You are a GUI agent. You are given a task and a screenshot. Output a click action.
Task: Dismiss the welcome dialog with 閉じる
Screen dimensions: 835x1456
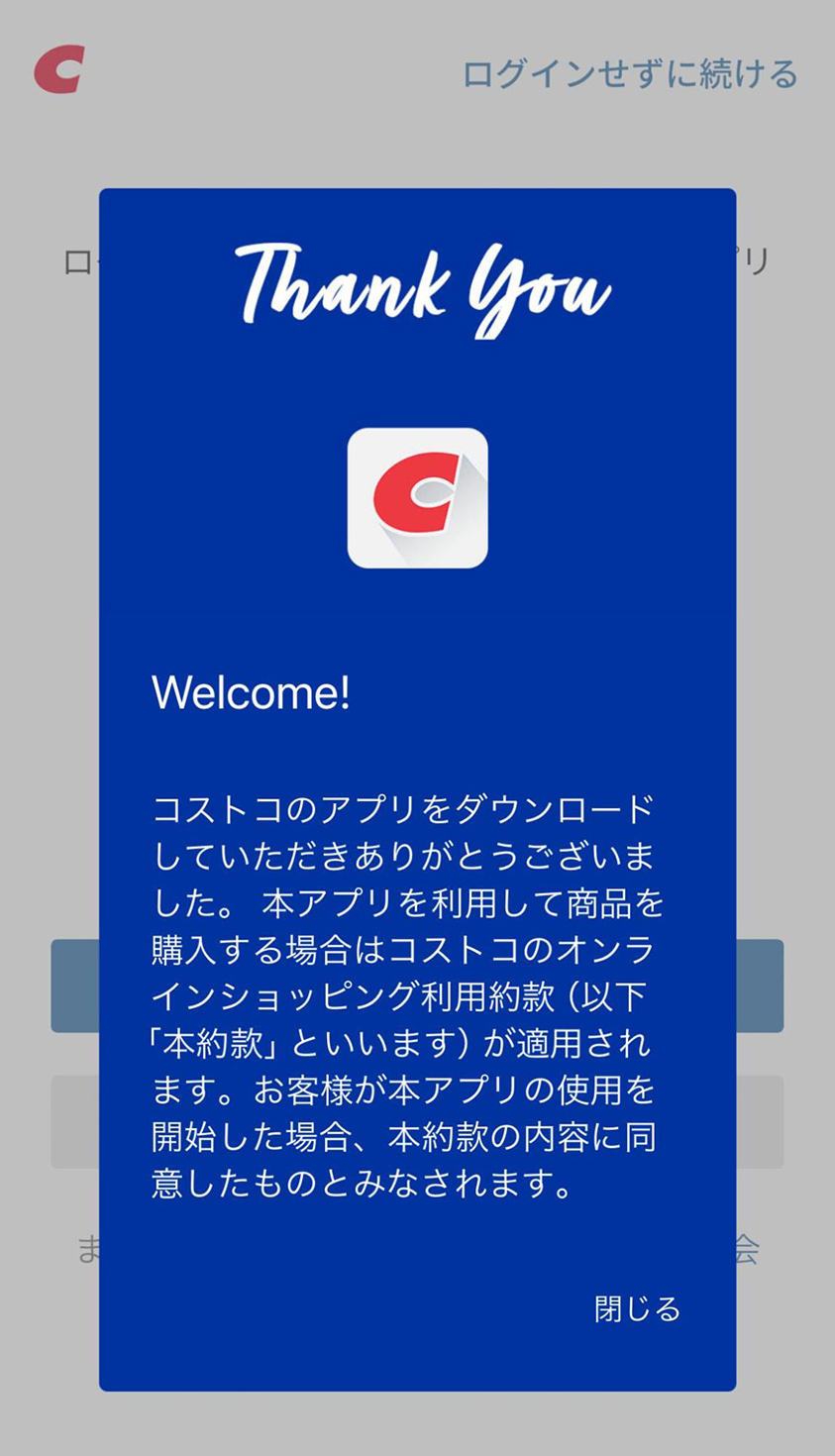pyautogui.click(x=637, y=1308)
